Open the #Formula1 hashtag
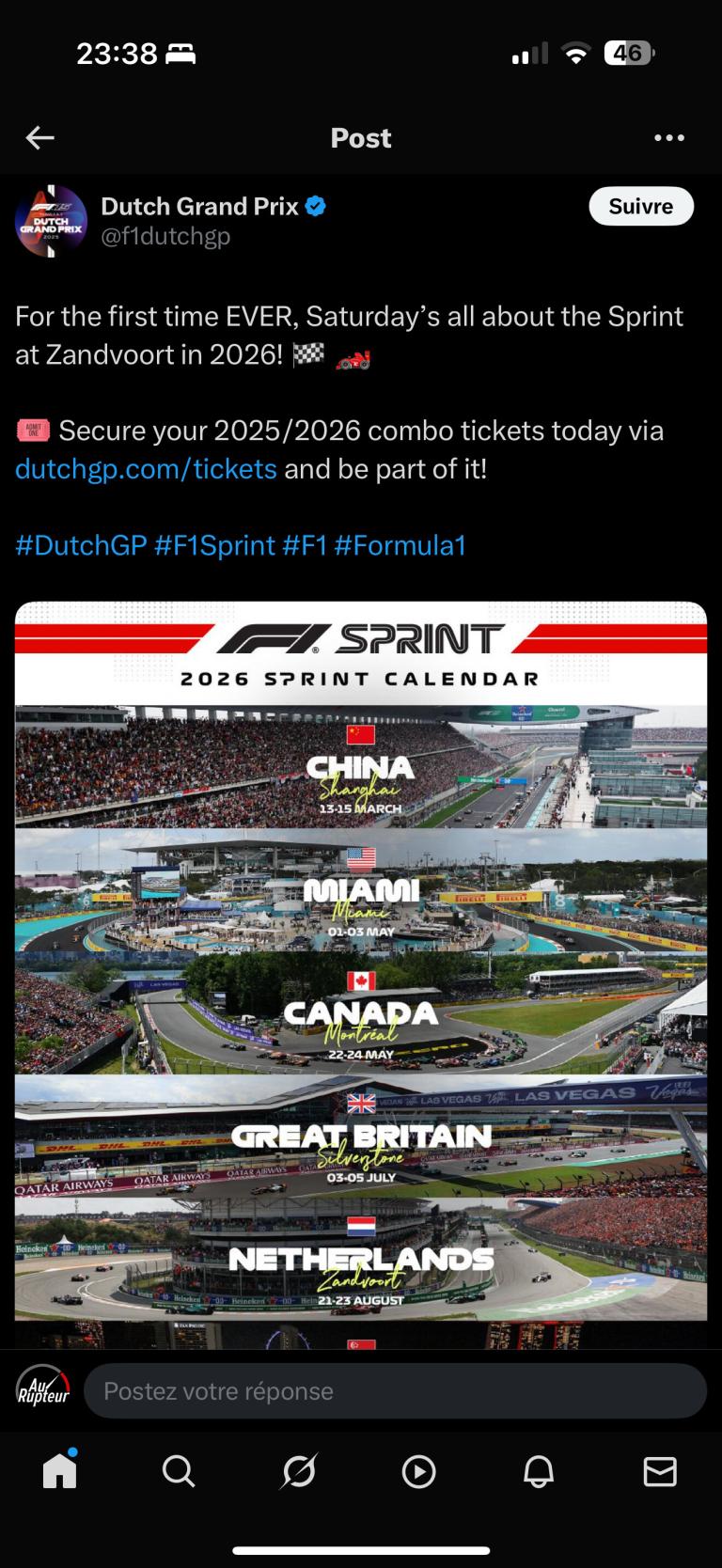Image resolution: width=722 pixels, height=1568 pixels. (x=400, y=545)
